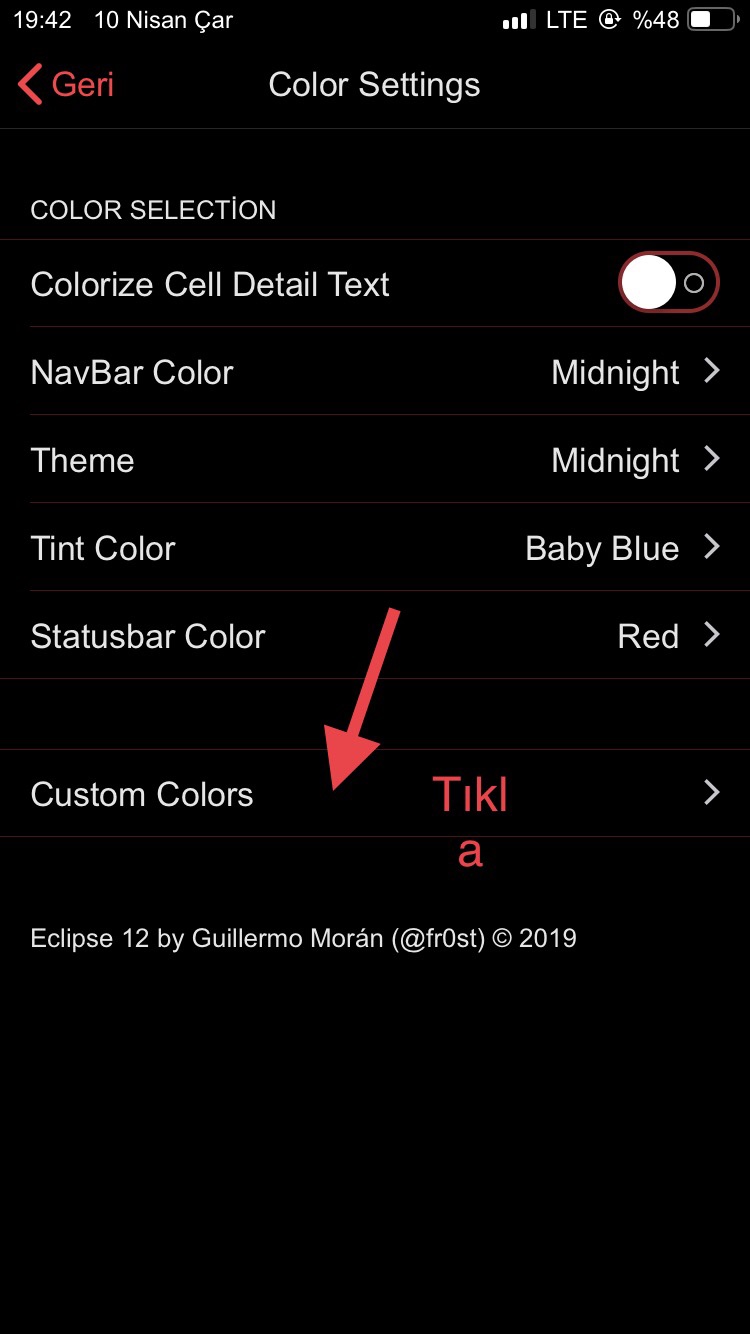
Task: Go back using the Geri button
Action: coord(67,85)
